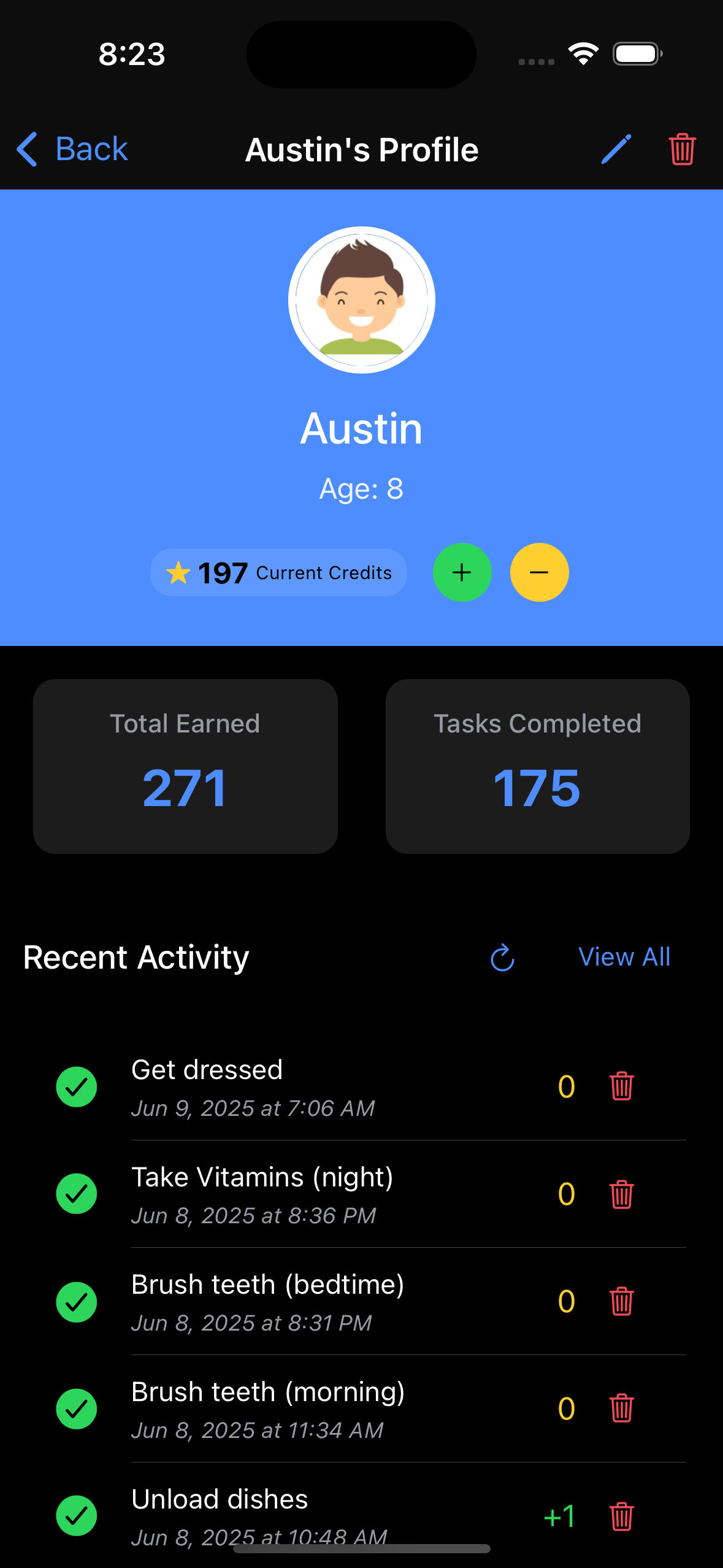Delete the 'Get dressed' activity entry
The width and height of the screenshot is (723, 1568).
621,1086
